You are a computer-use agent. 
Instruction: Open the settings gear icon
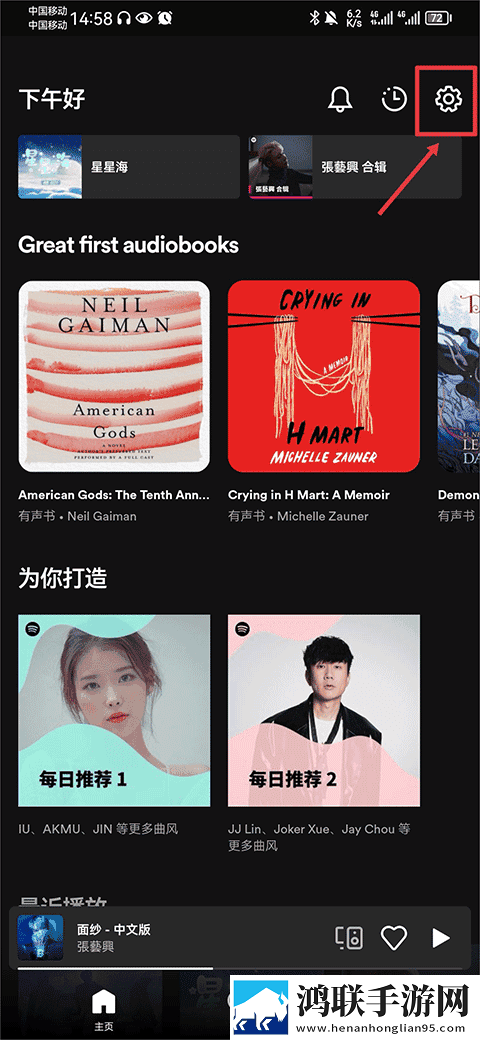pyautogui.click(x=448, y=99)
